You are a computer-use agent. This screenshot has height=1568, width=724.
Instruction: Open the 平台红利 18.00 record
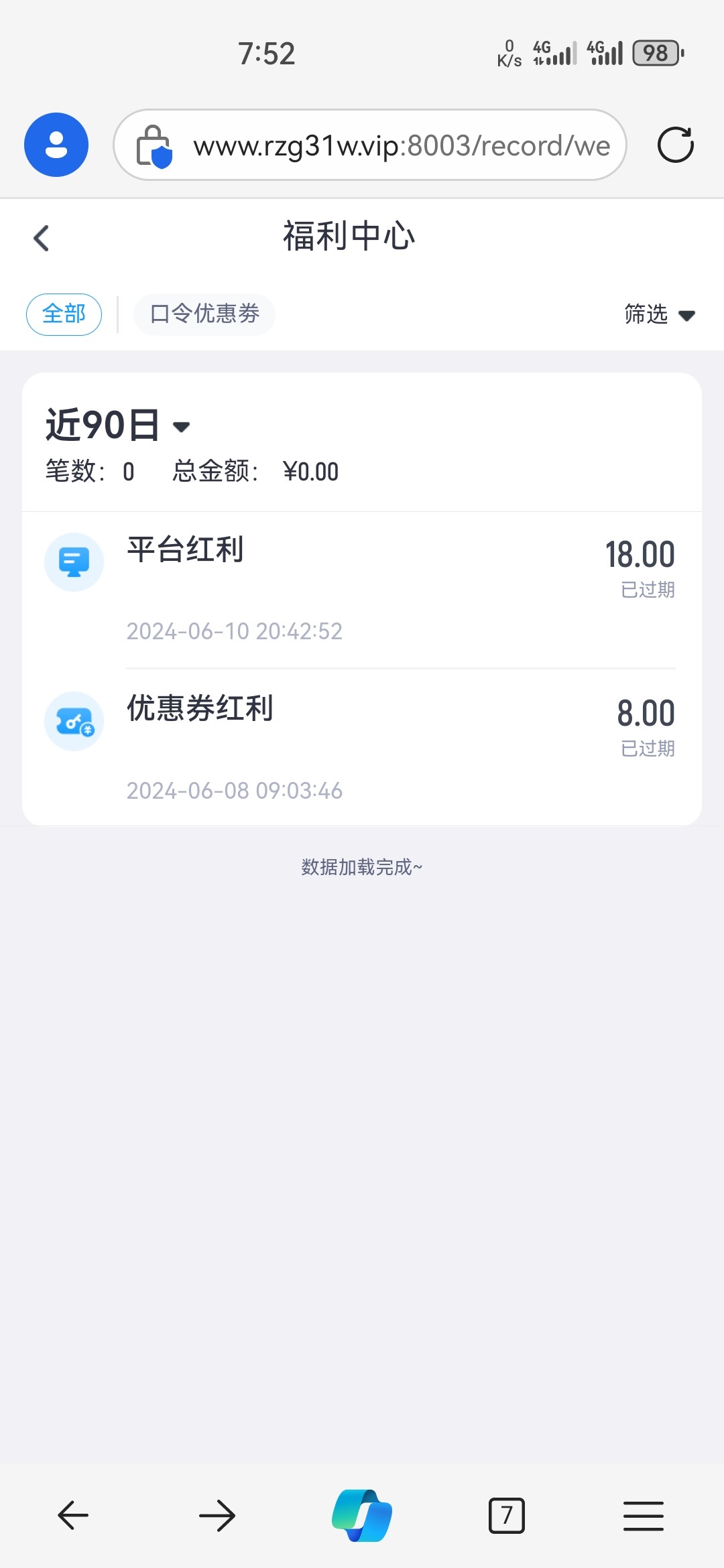tap(362, 590)
